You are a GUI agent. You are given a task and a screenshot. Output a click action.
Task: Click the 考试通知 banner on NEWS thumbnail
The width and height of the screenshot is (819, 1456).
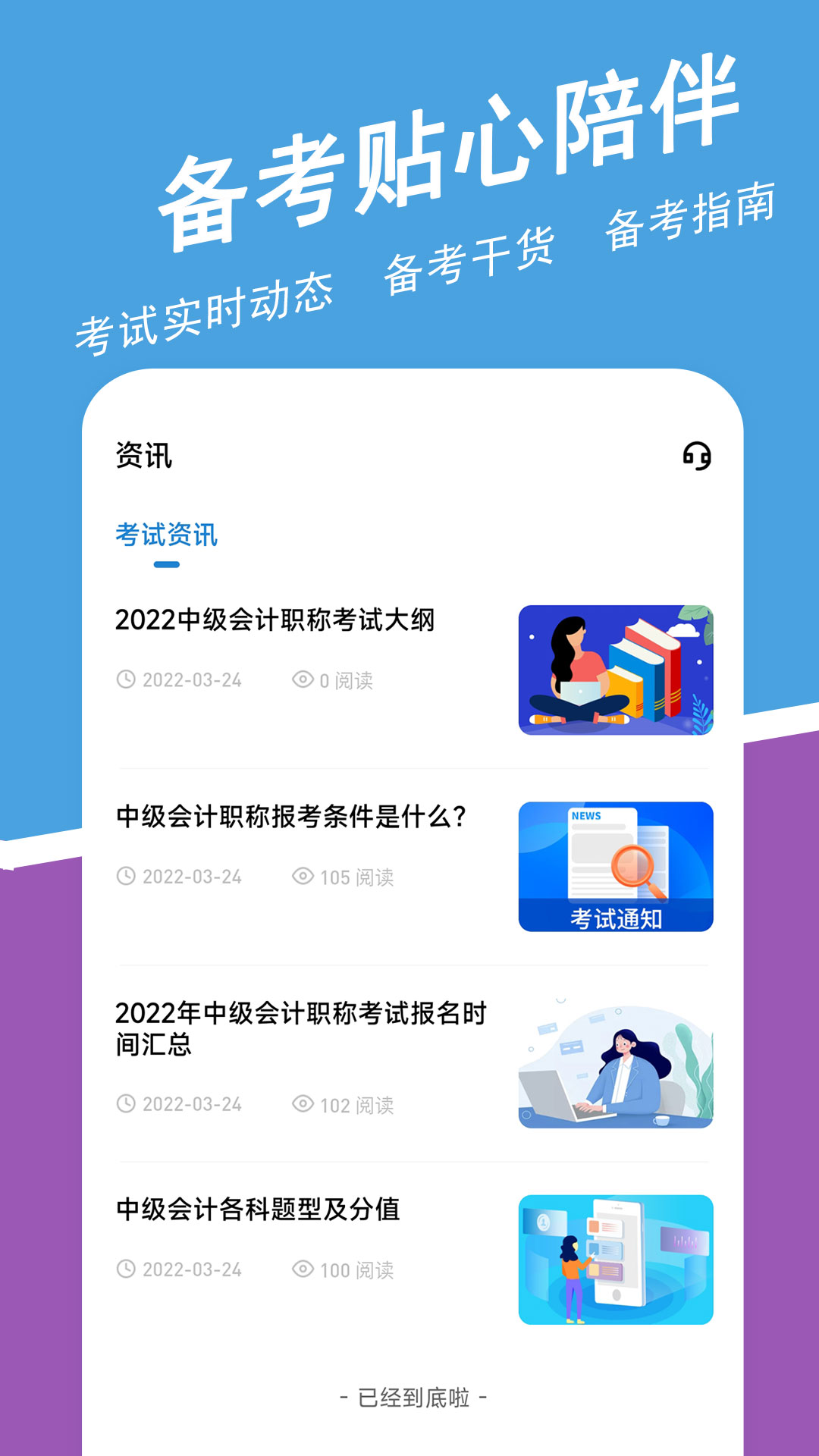point(616,918)
